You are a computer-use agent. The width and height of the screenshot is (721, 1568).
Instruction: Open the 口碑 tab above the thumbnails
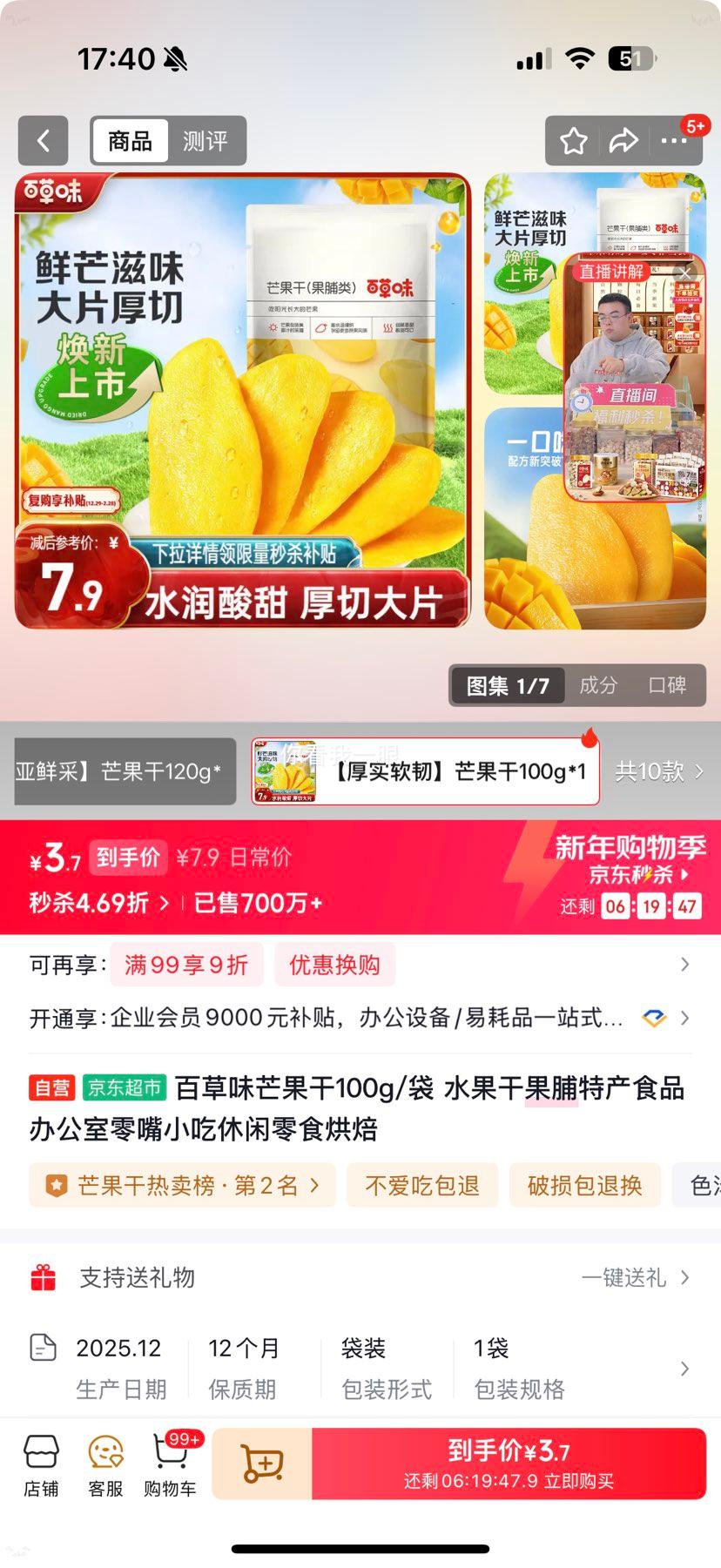[x=667, y=685]
